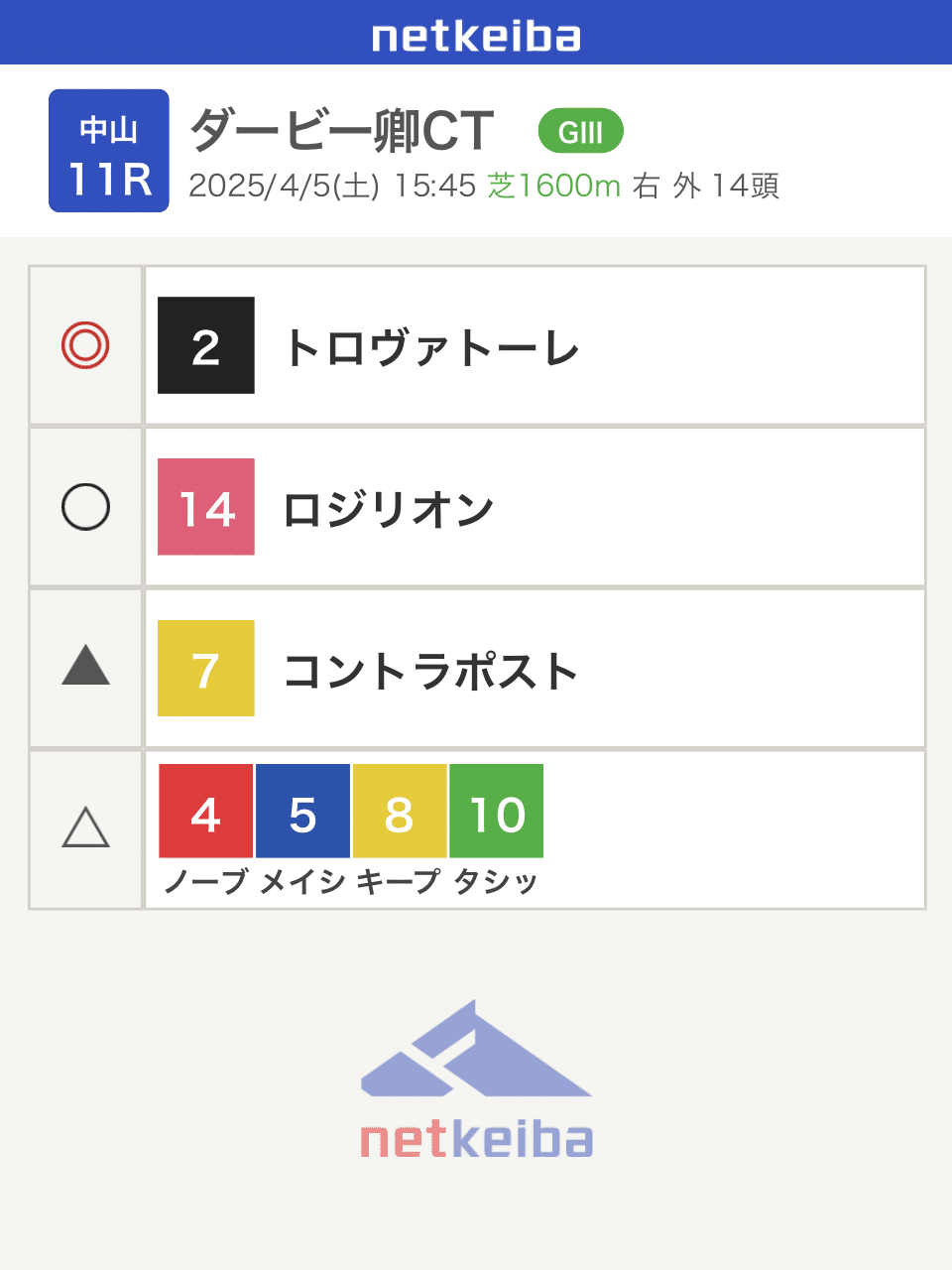Select horse number 10 green saddlecloth icon
This screenshot has width=952, height=1270.
point(496,814)
